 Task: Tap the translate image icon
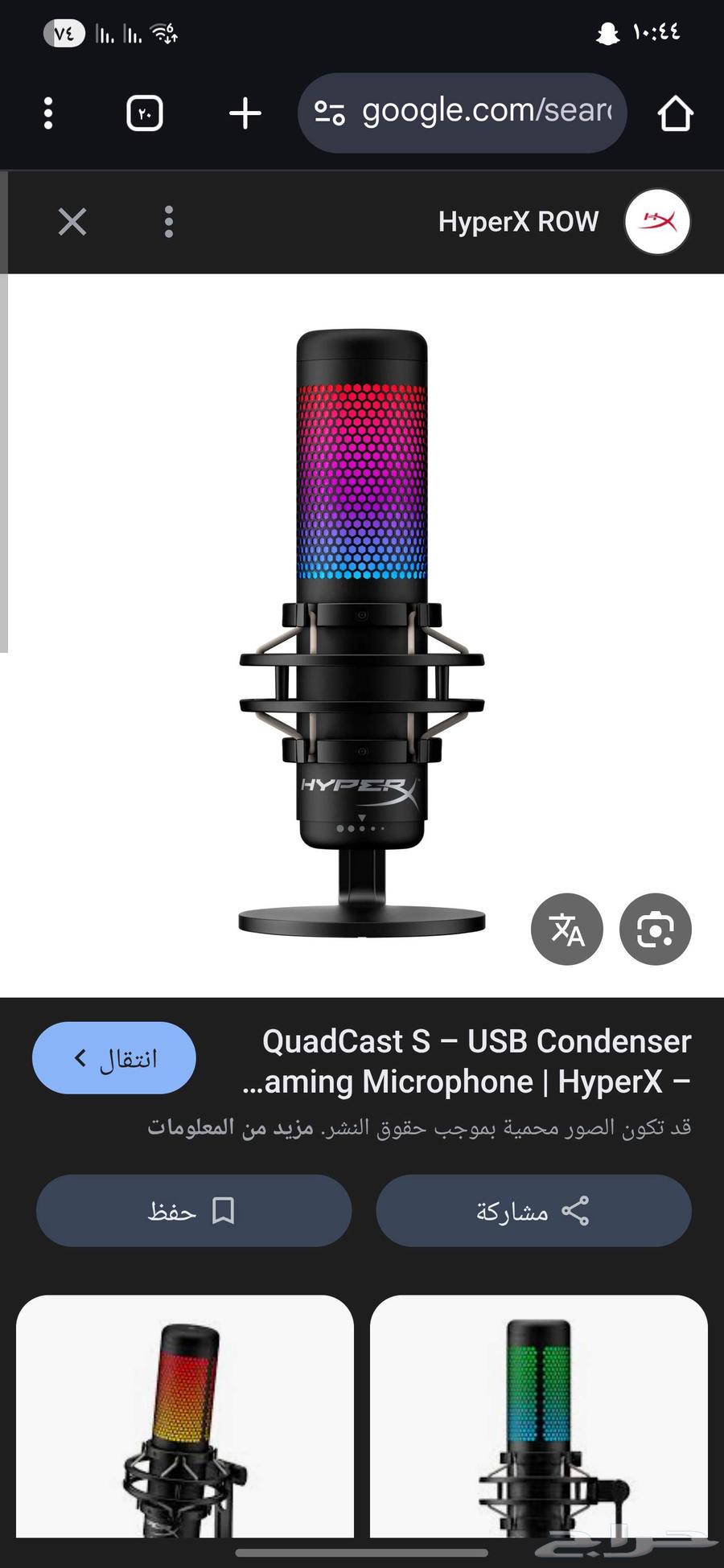(x=568, y=930)
